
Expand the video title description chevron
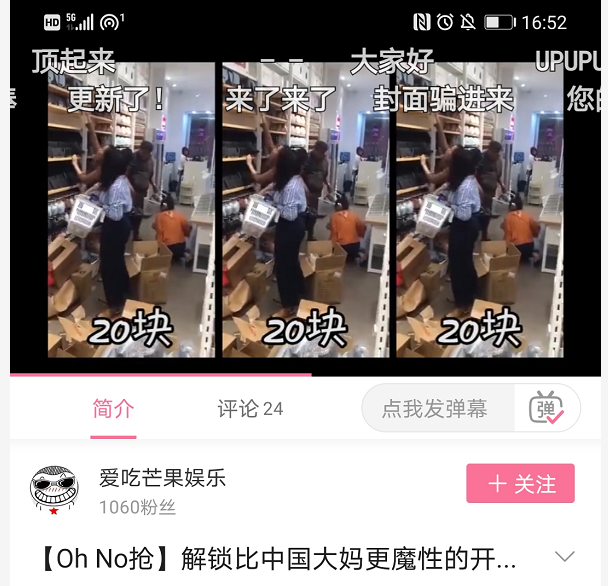(565, 556)
